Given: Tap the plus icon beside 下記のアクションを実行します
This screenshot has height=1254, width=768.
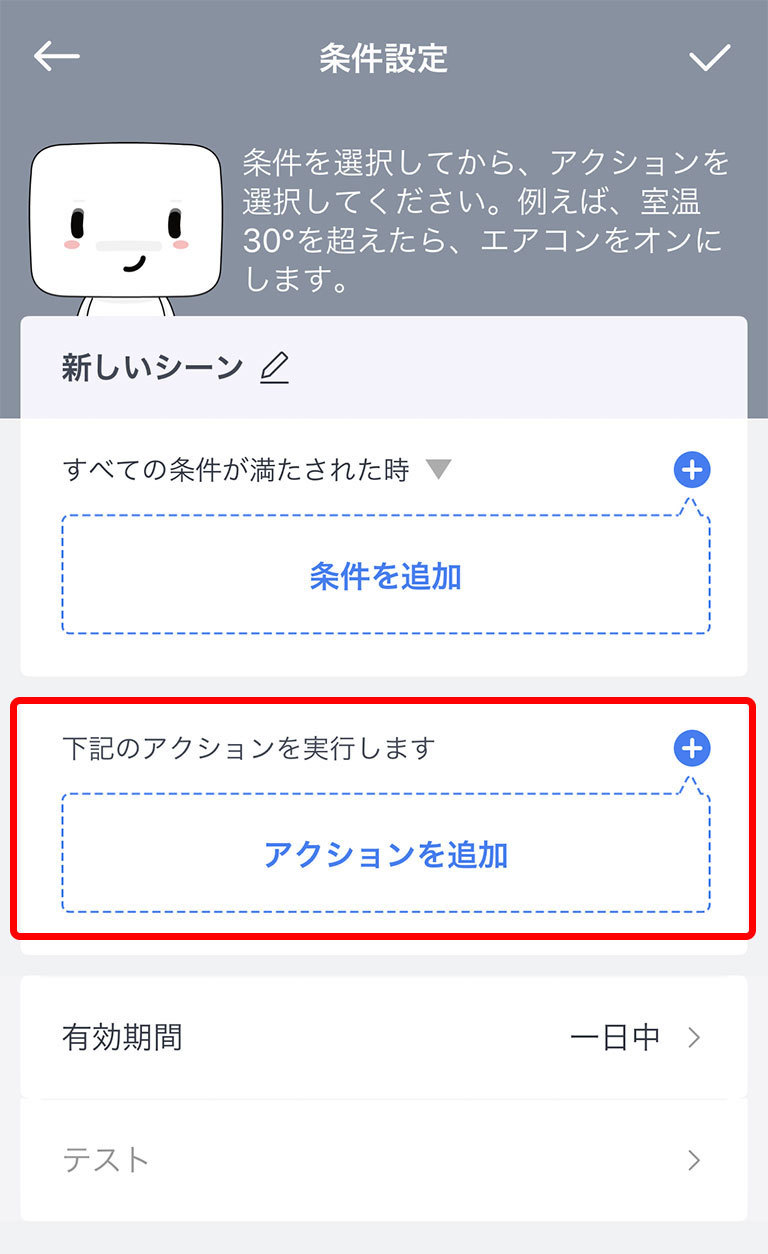Looking at the screenshot, I should pos(692,748).
